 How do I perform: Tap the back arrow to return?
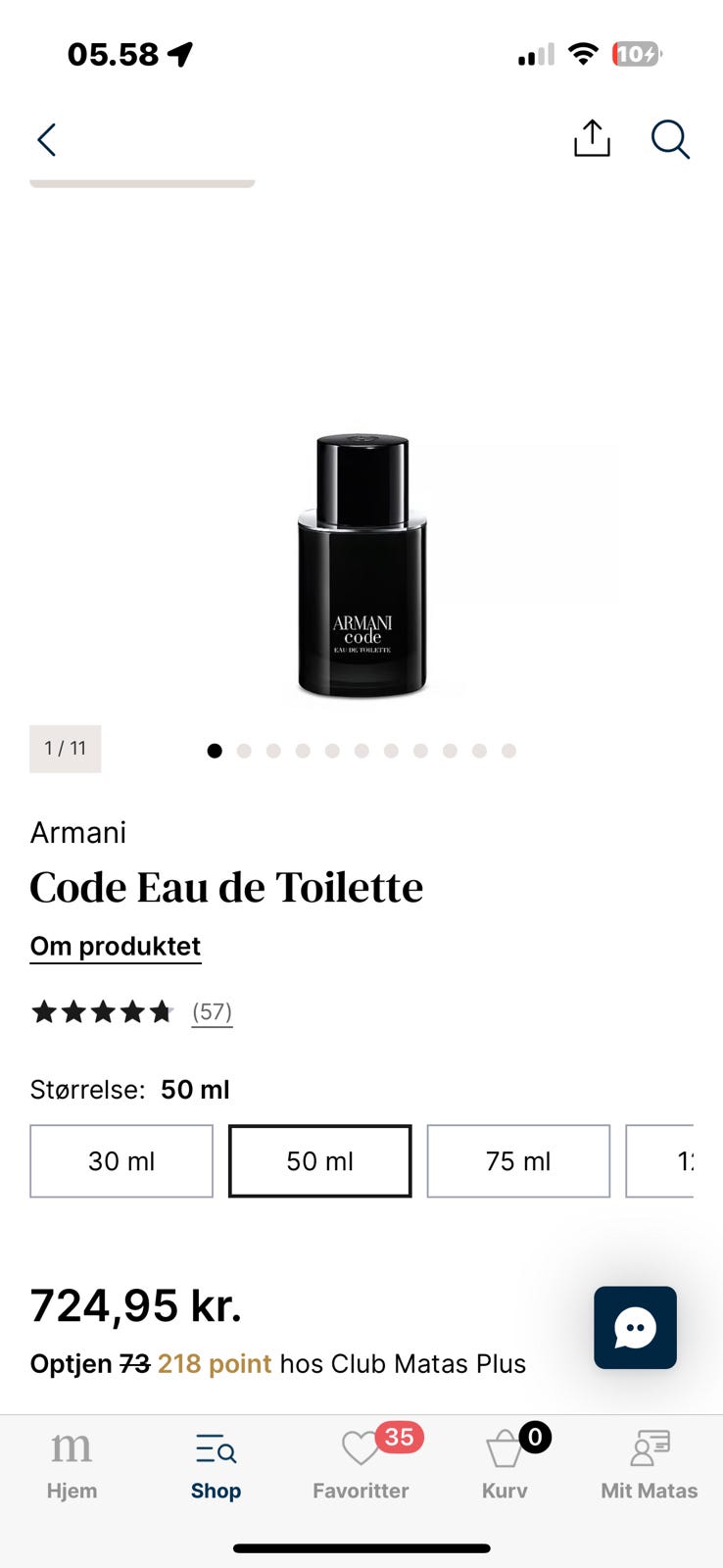point(46,139)
